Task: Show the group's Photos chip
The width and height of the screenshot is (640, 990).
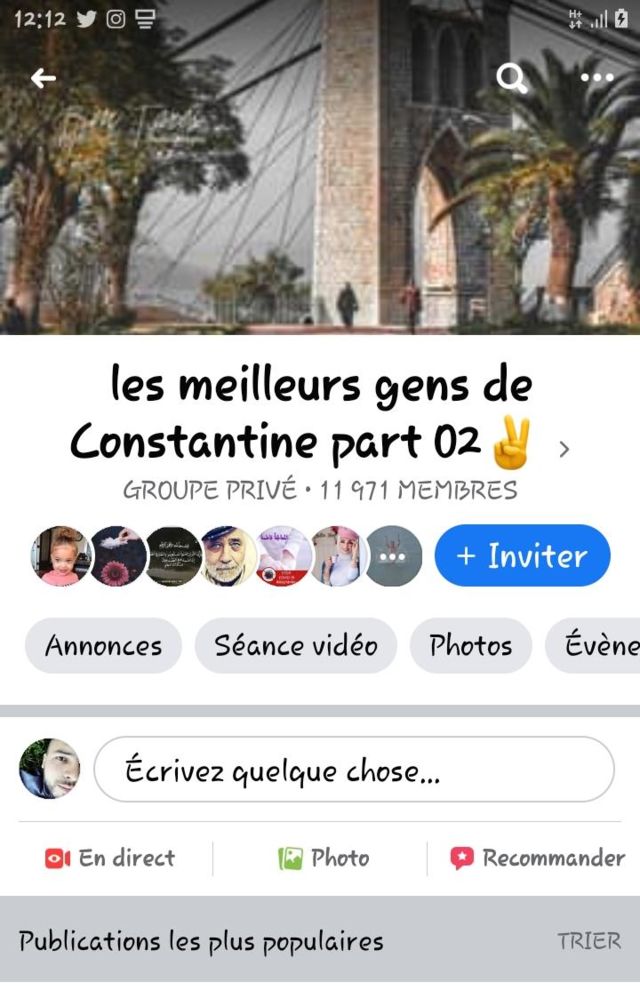Action: (x=470, y=646)
